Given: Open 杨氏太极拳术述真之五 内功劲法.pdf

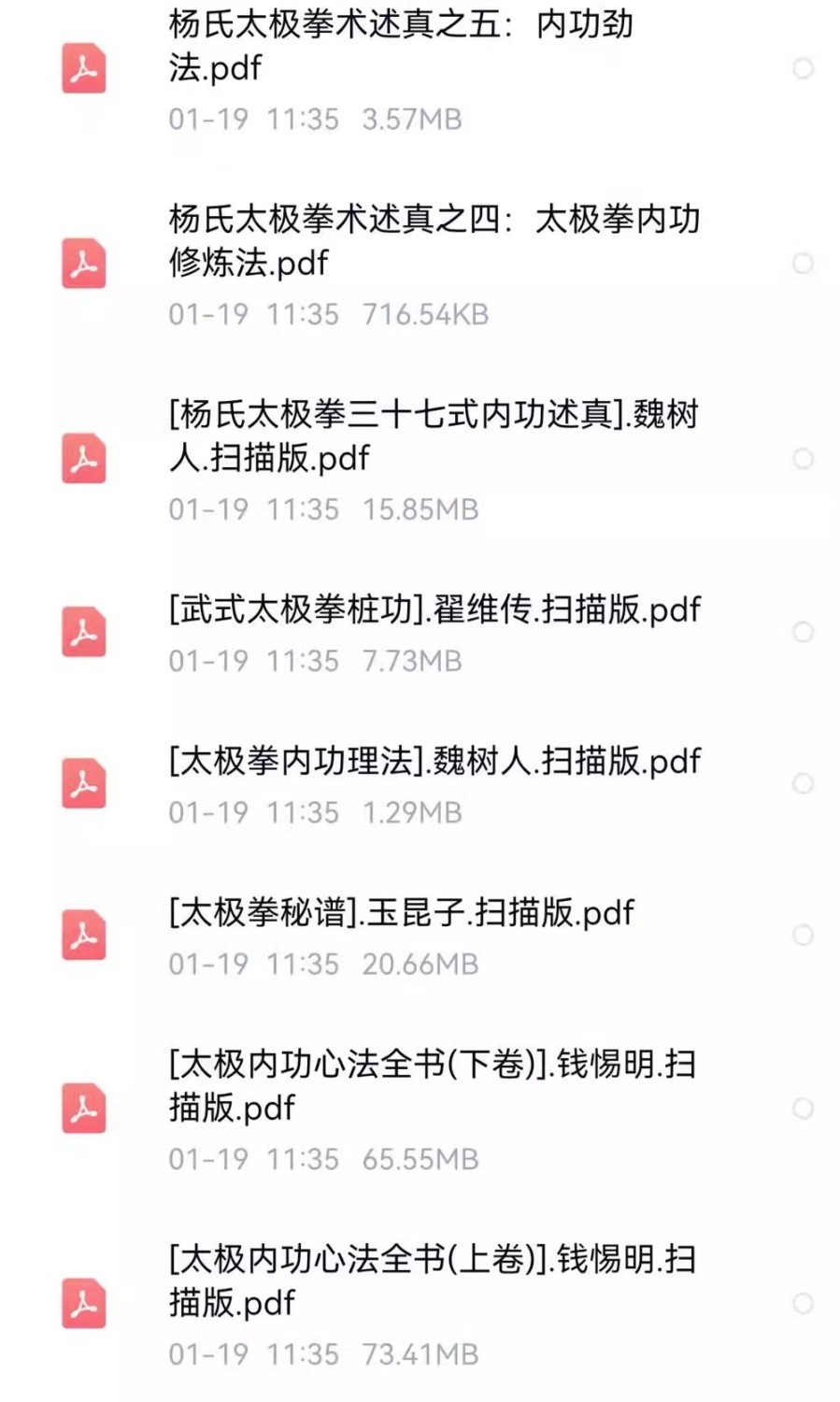Looking at the screenshot, I should tap(402, 47).
